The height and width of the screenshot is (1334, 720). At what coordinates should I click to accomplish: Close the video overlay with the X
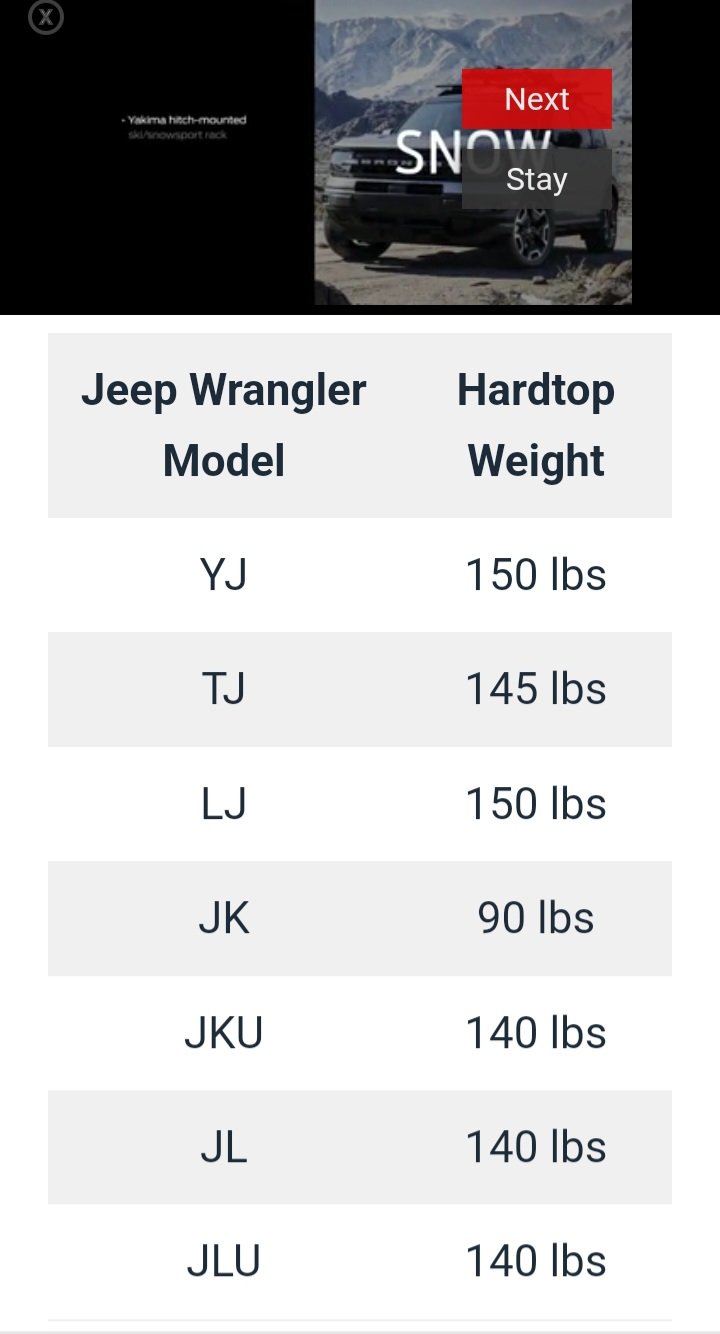coord(46,17)
